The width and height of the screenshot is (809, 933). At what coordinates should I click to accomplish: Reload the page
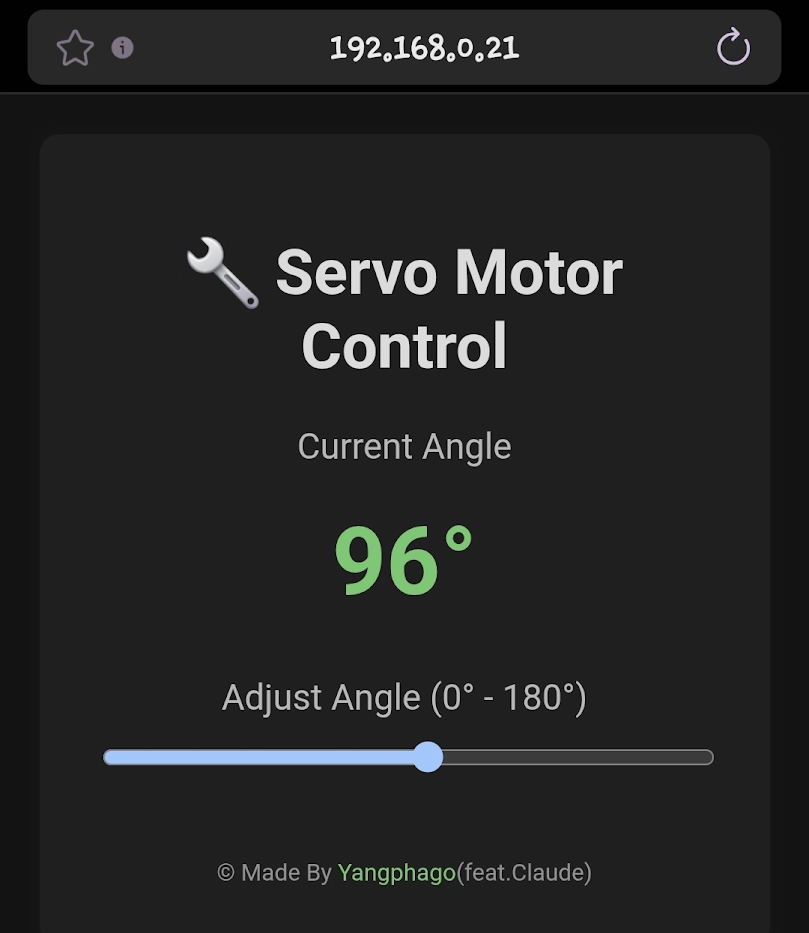click(733, 48)
